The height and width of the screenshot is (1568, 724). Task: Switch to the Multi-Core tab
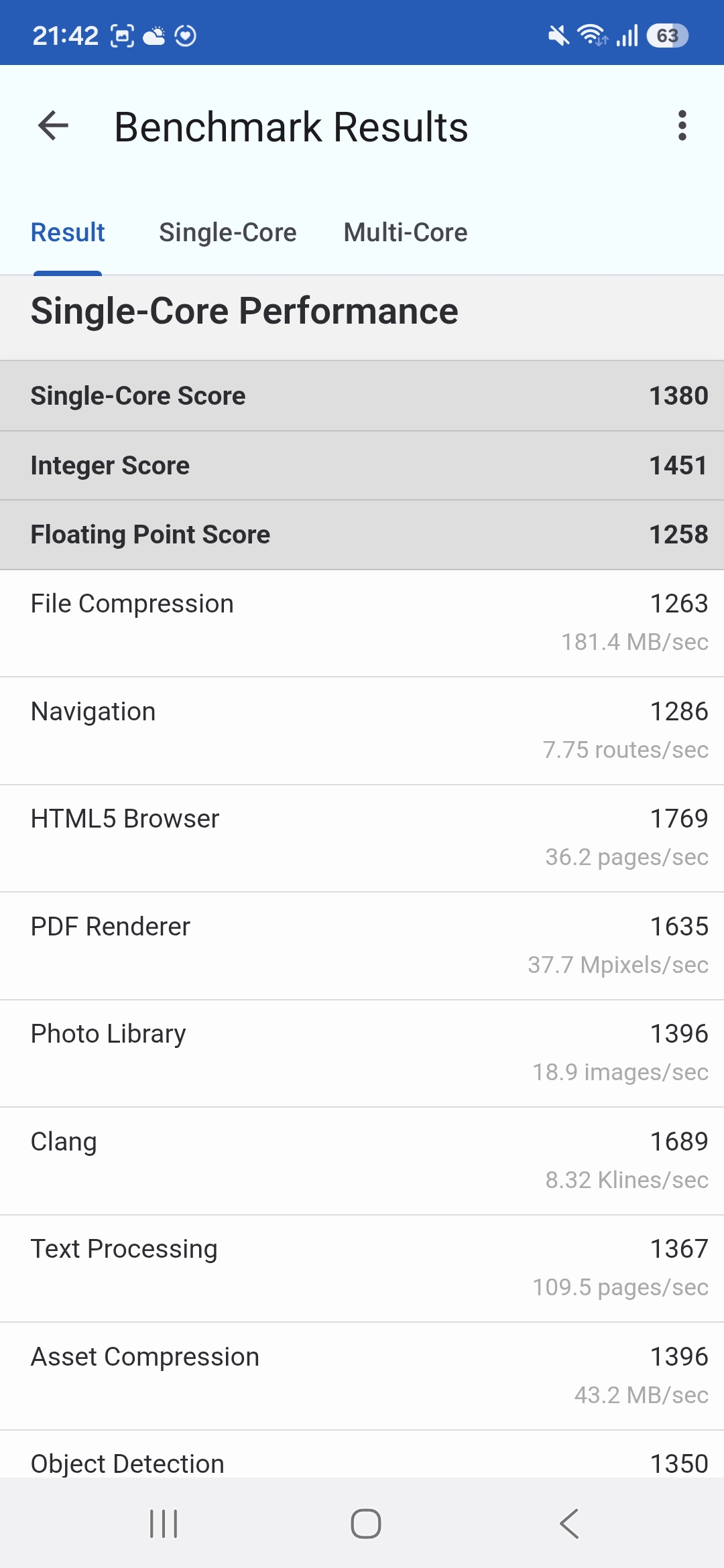click(x=405, y=233)
